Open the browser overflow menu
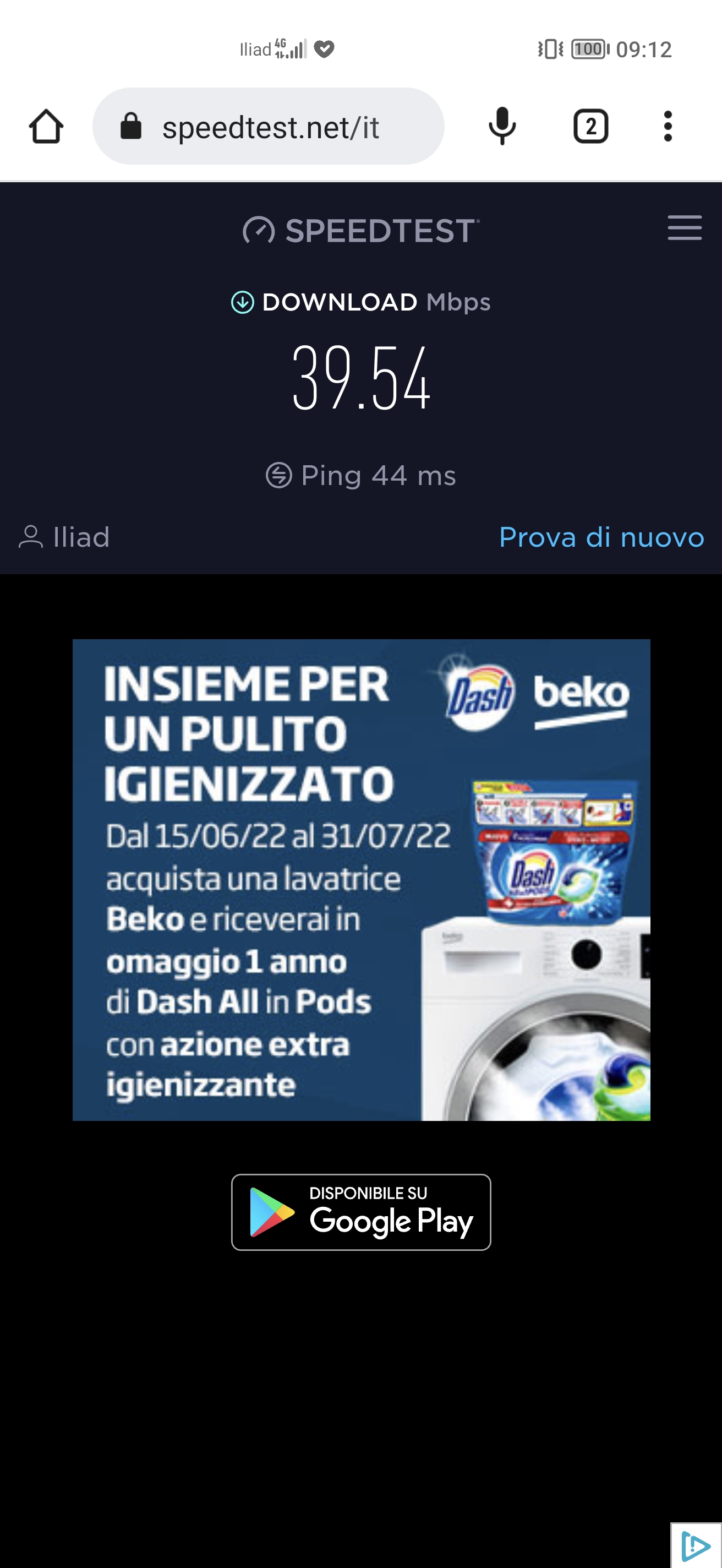Screen dimensions: 722x1568 coord(668,127)
